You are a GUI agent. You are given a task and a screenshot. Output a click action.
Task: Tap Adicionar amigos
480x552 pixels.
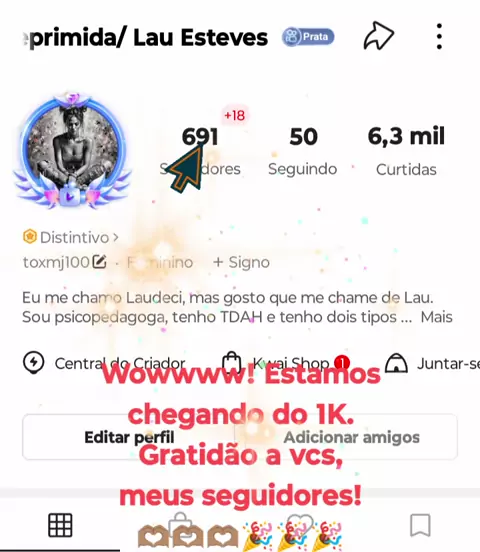[x=351, y=437]
